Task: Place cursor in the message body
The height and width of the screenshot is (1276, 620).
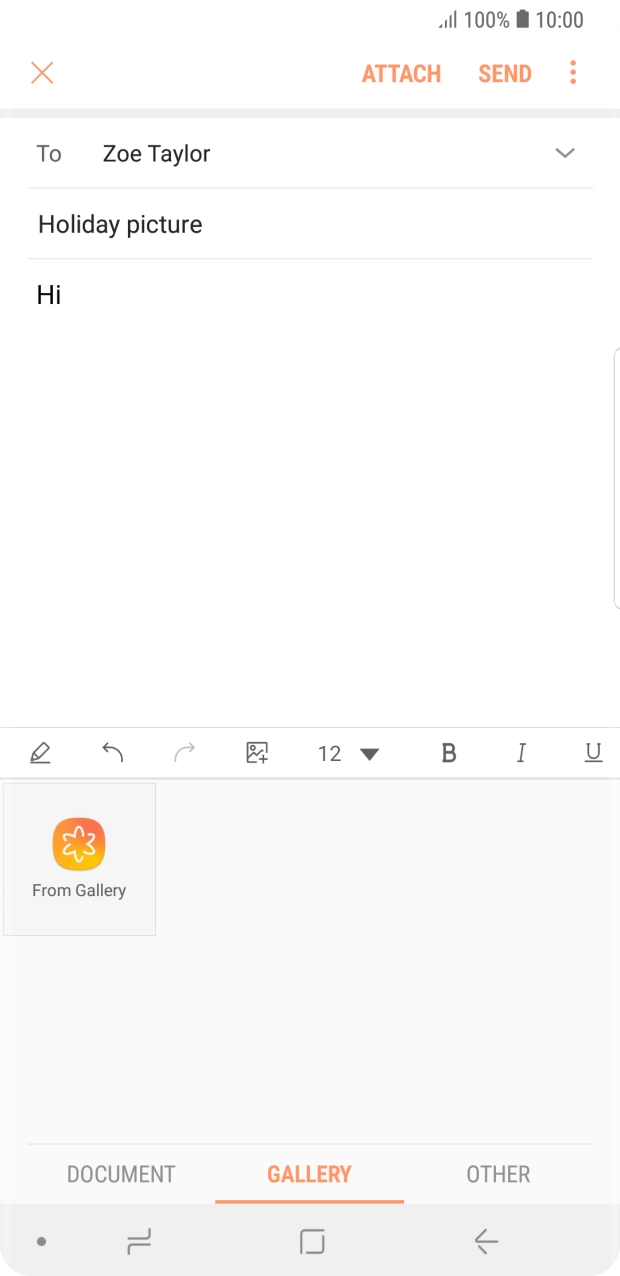Action: click(310, 490)
